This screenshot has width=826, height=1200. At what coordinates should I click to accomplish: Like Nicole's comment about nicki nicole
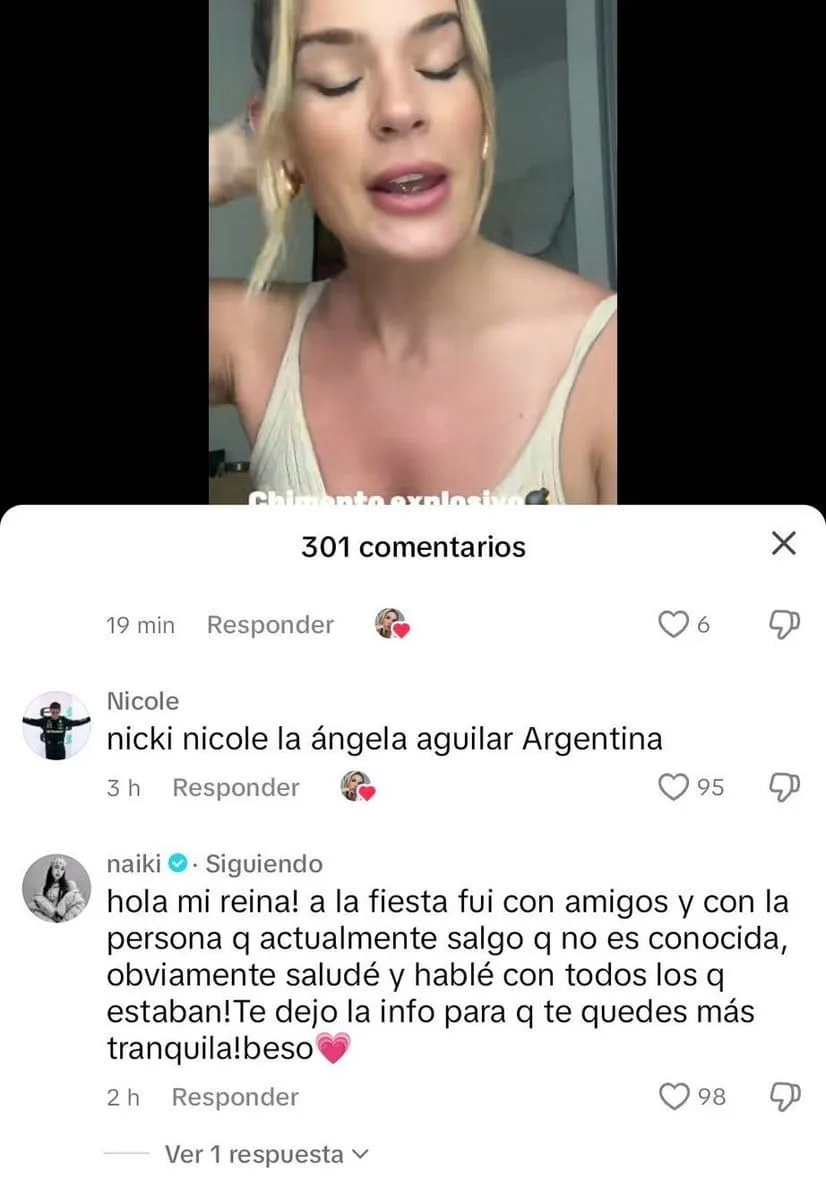[674, 788]
